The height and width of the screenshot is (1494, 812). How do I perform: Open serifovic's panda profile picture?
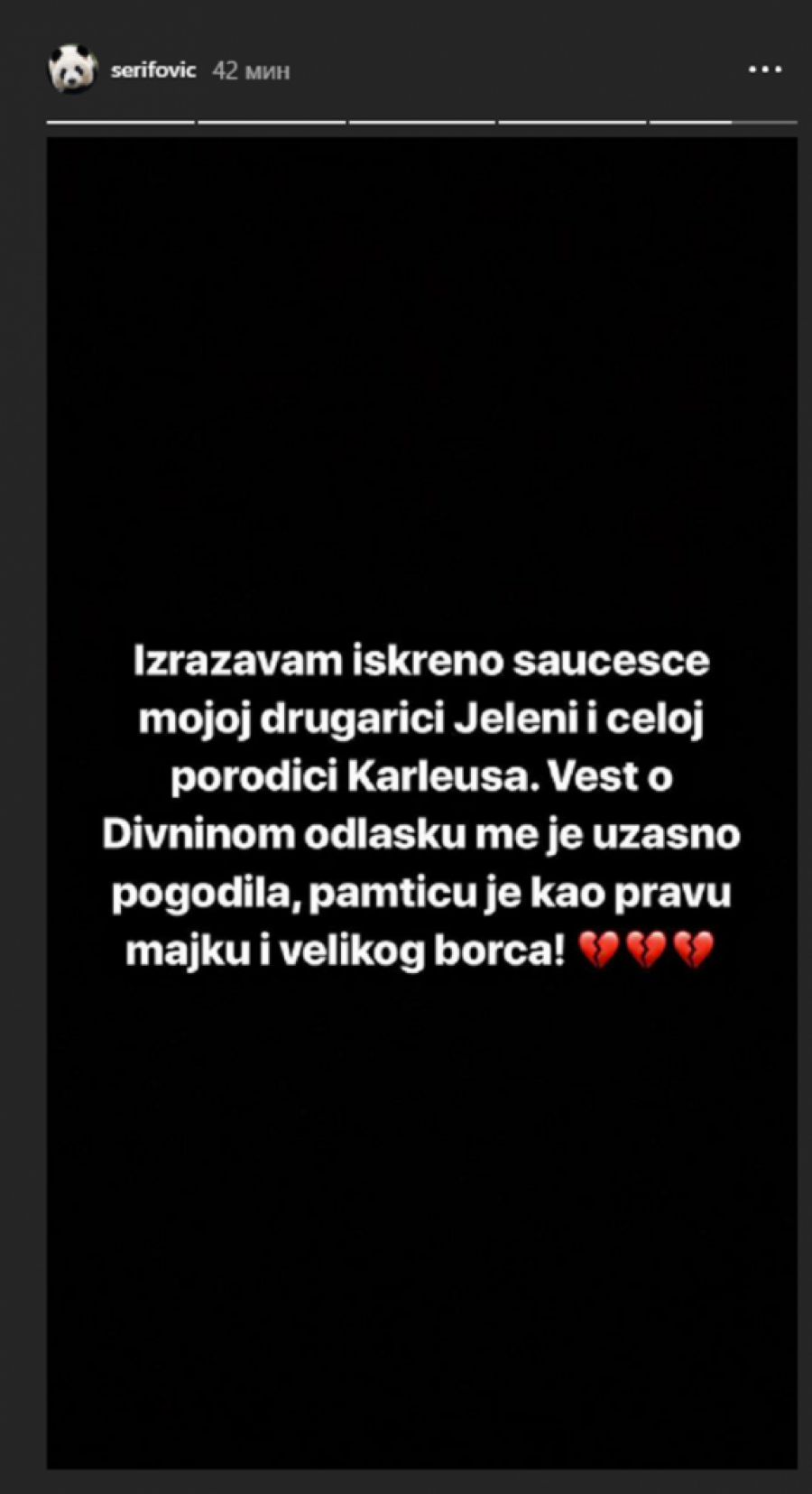point(72,70)
